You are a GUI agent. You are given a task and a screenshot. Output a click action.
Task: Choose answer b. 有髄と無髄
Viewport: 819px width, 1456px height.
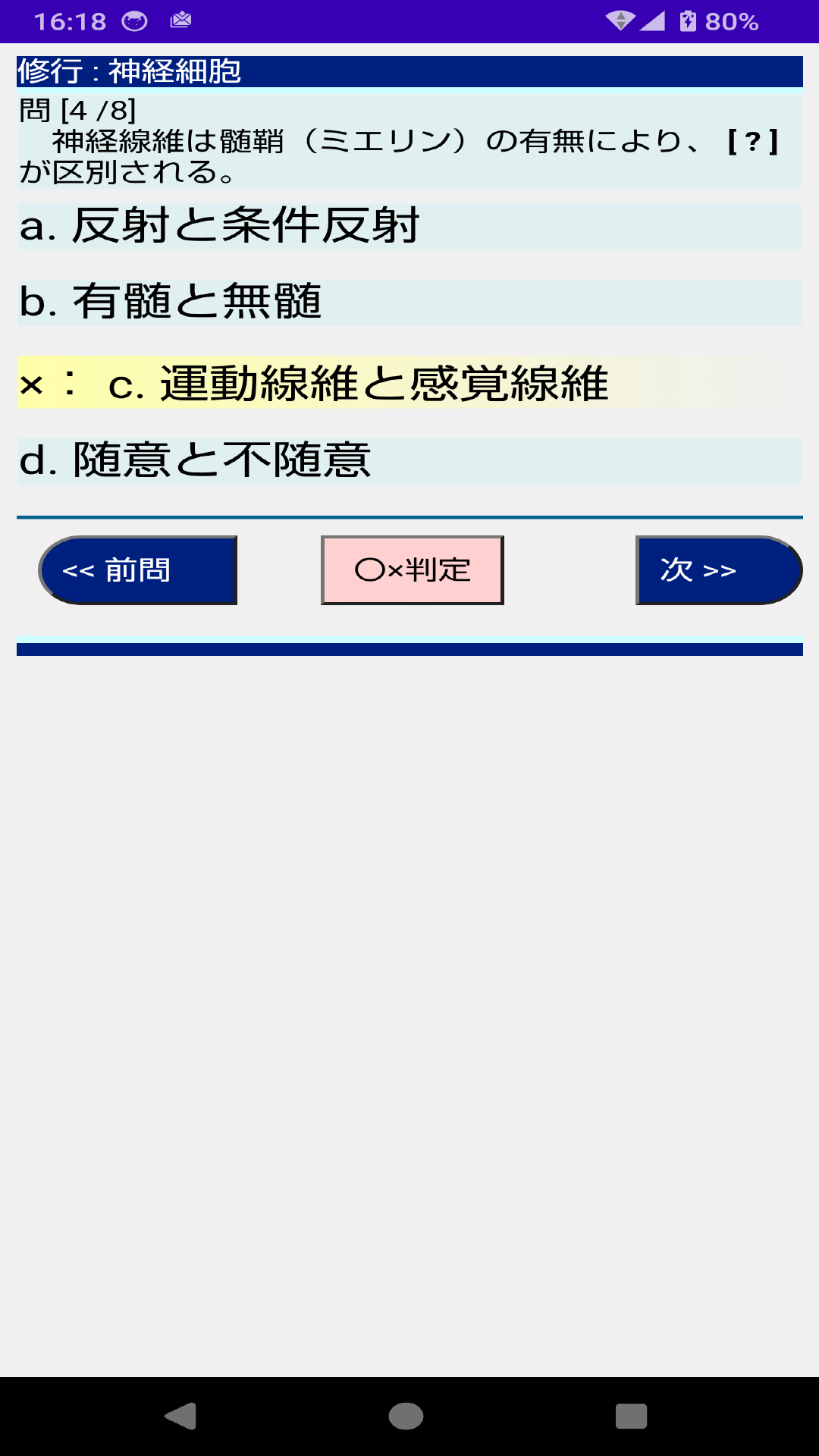point(409,302)
